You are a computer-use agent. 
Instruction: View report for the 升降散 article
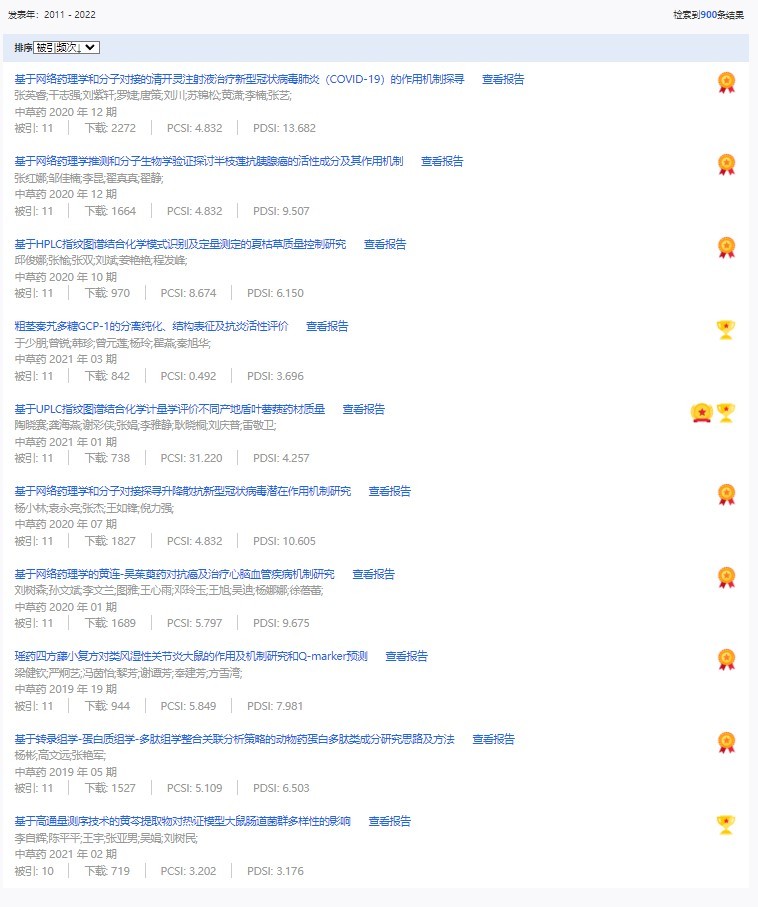[x=390, y=491]
